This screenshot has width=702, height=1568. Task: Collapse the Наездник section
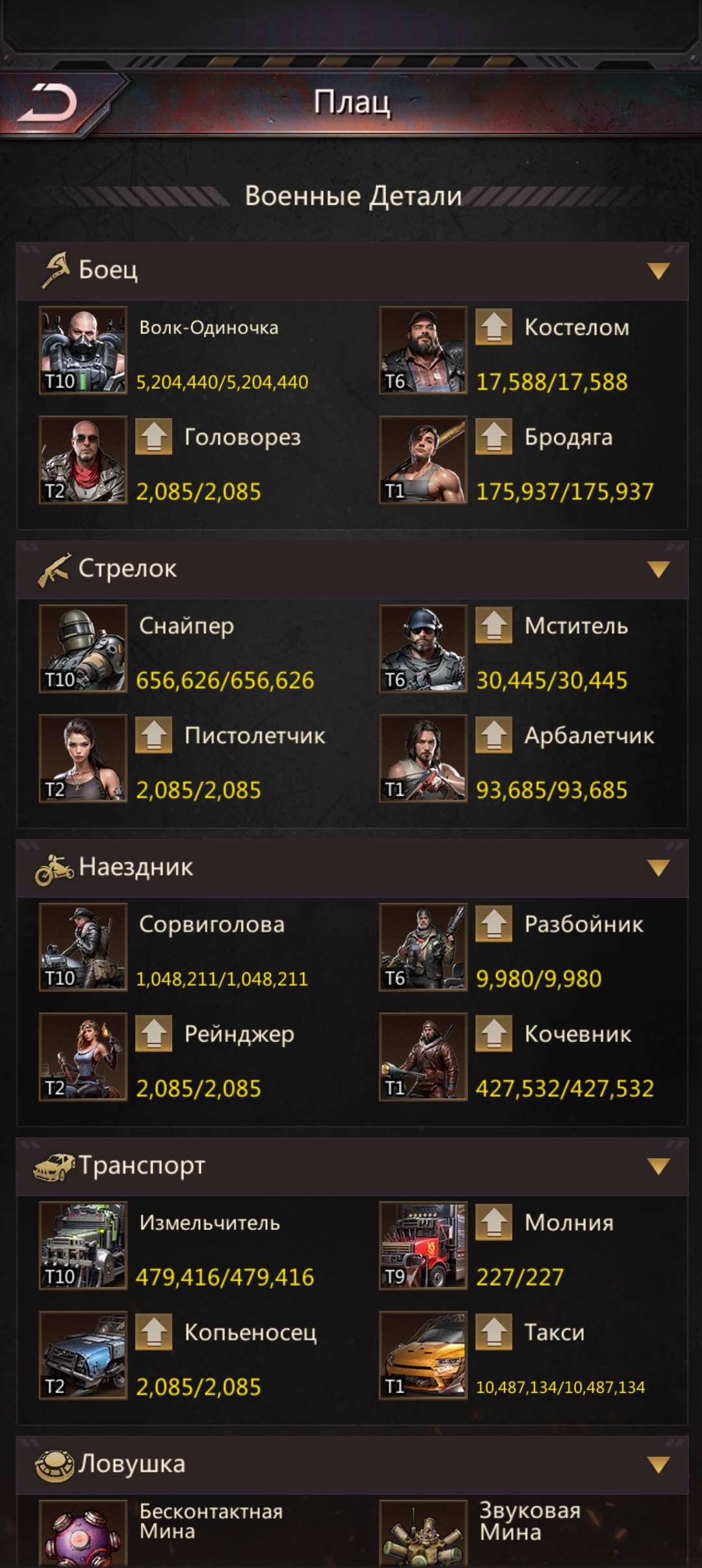(658, 868)
